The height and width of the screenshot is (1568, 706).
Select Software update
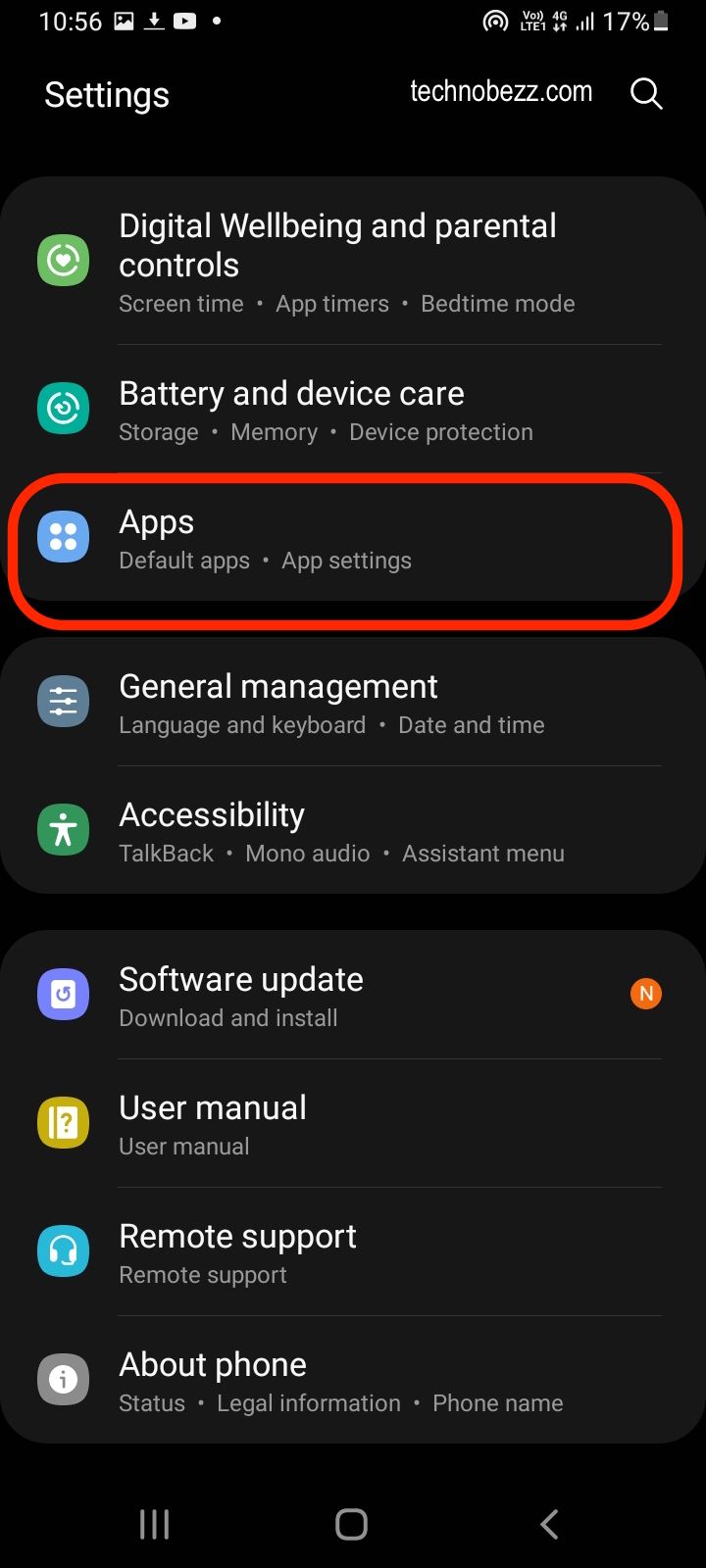pos(353,996)
